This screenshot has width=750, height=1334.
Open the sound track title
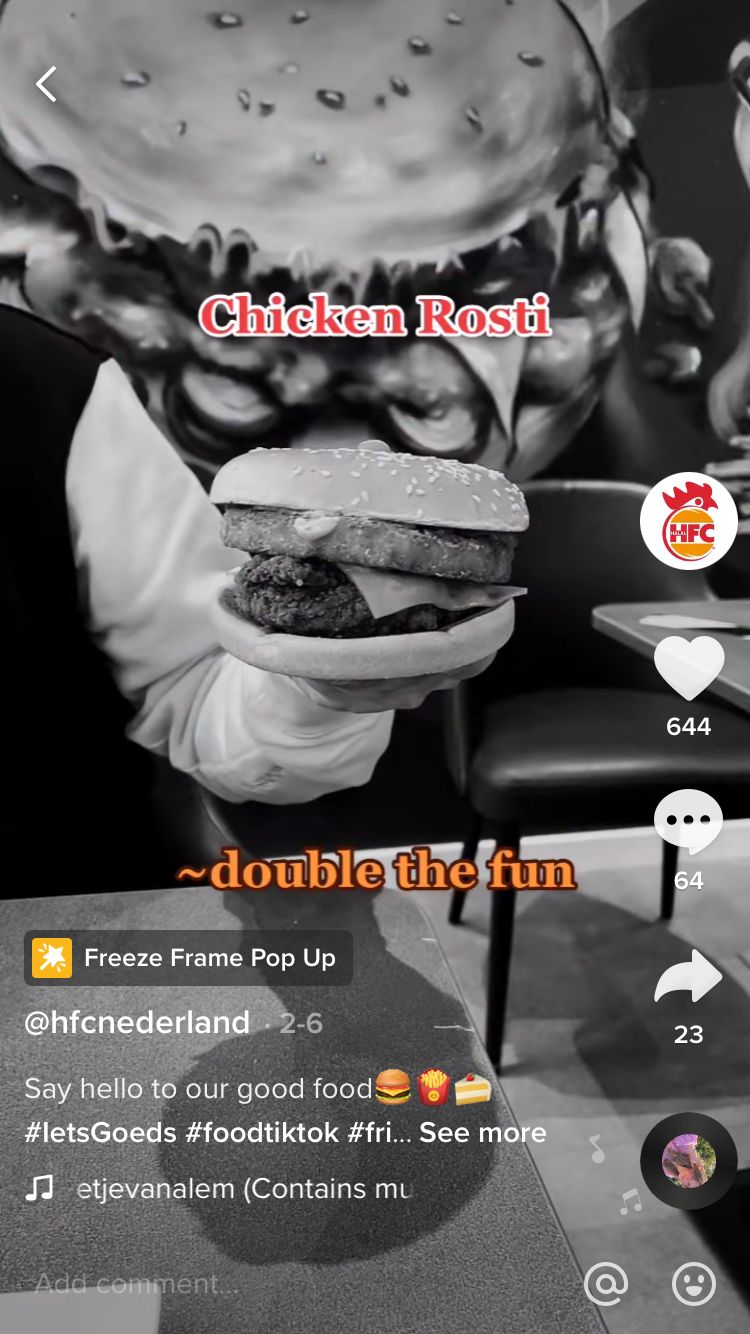(243, 1188)
